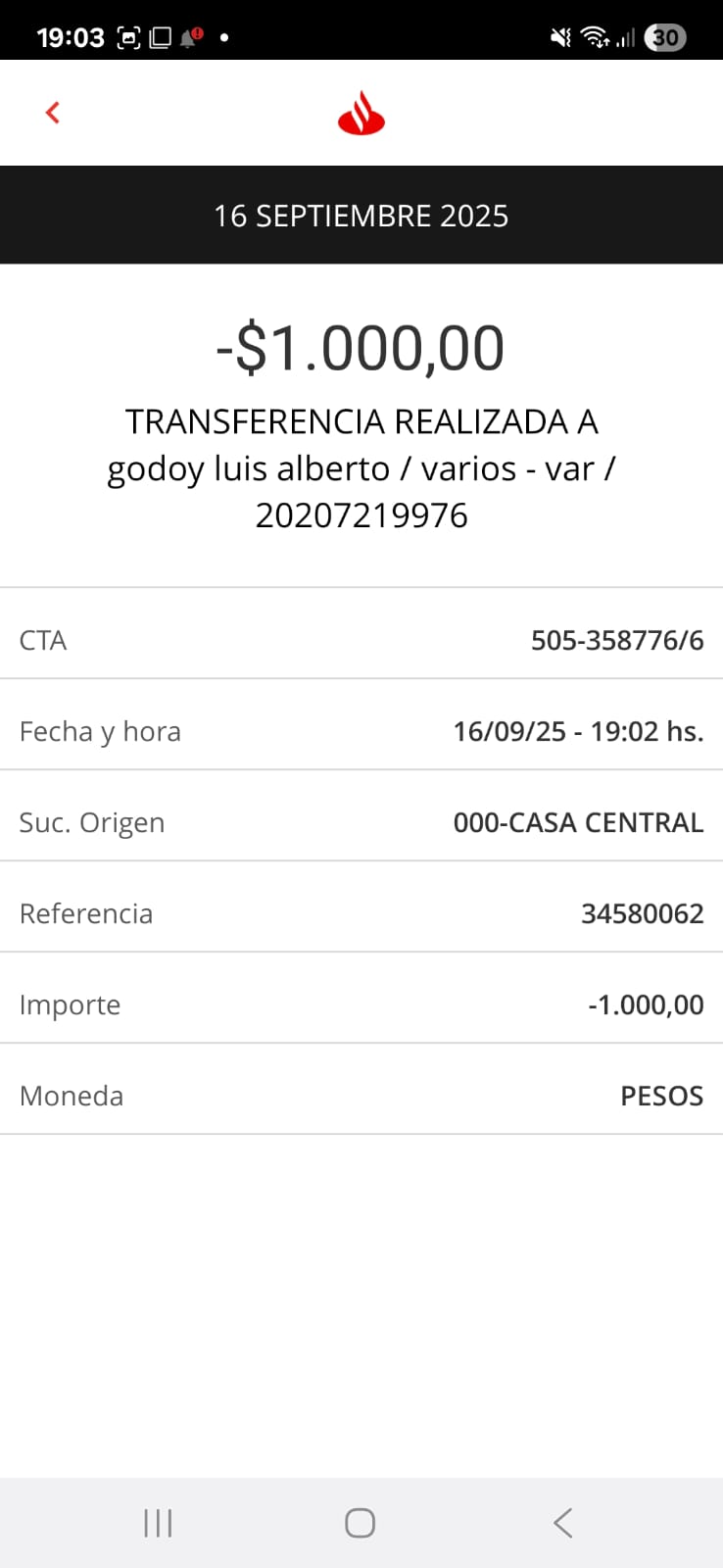This screenshot has height=1568, width=723.
Task: Go to the phone's home screen
Action: pyautogui.click(x=360, y=1523)
